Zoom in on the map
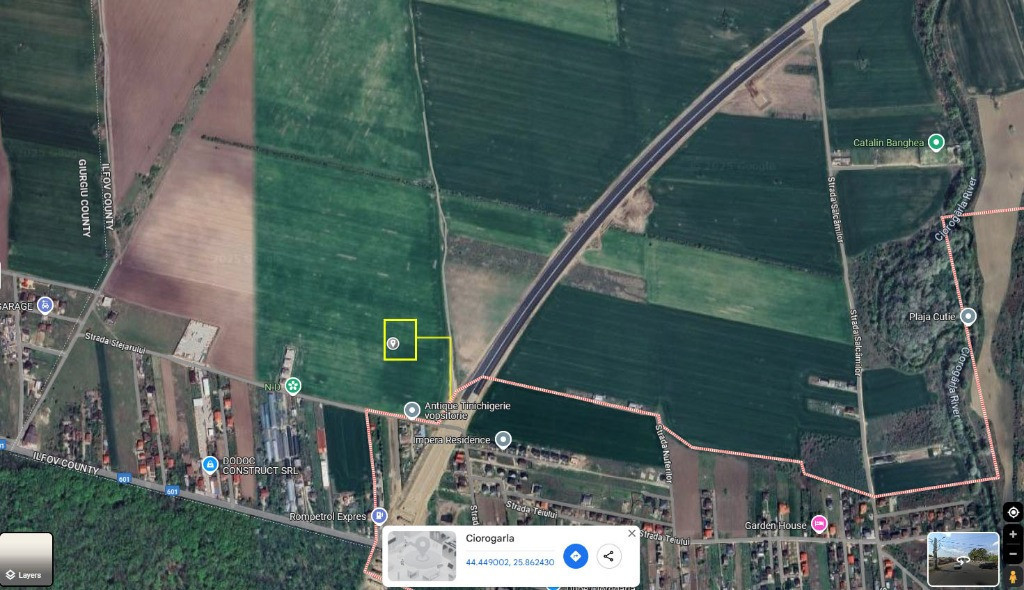The height and width of the screenshot is (590, 1024). 1012,535
